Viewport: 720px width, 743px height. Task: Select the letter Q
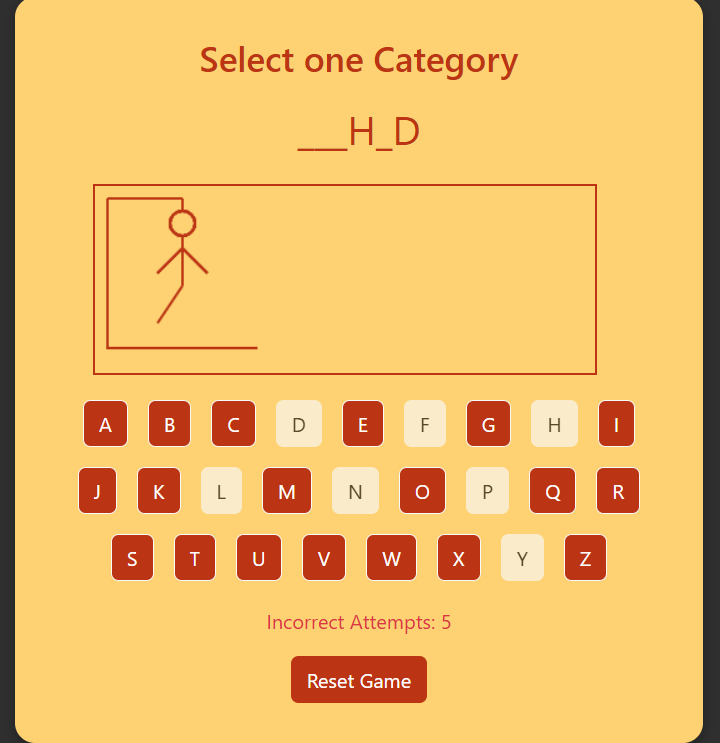[552, 491]
